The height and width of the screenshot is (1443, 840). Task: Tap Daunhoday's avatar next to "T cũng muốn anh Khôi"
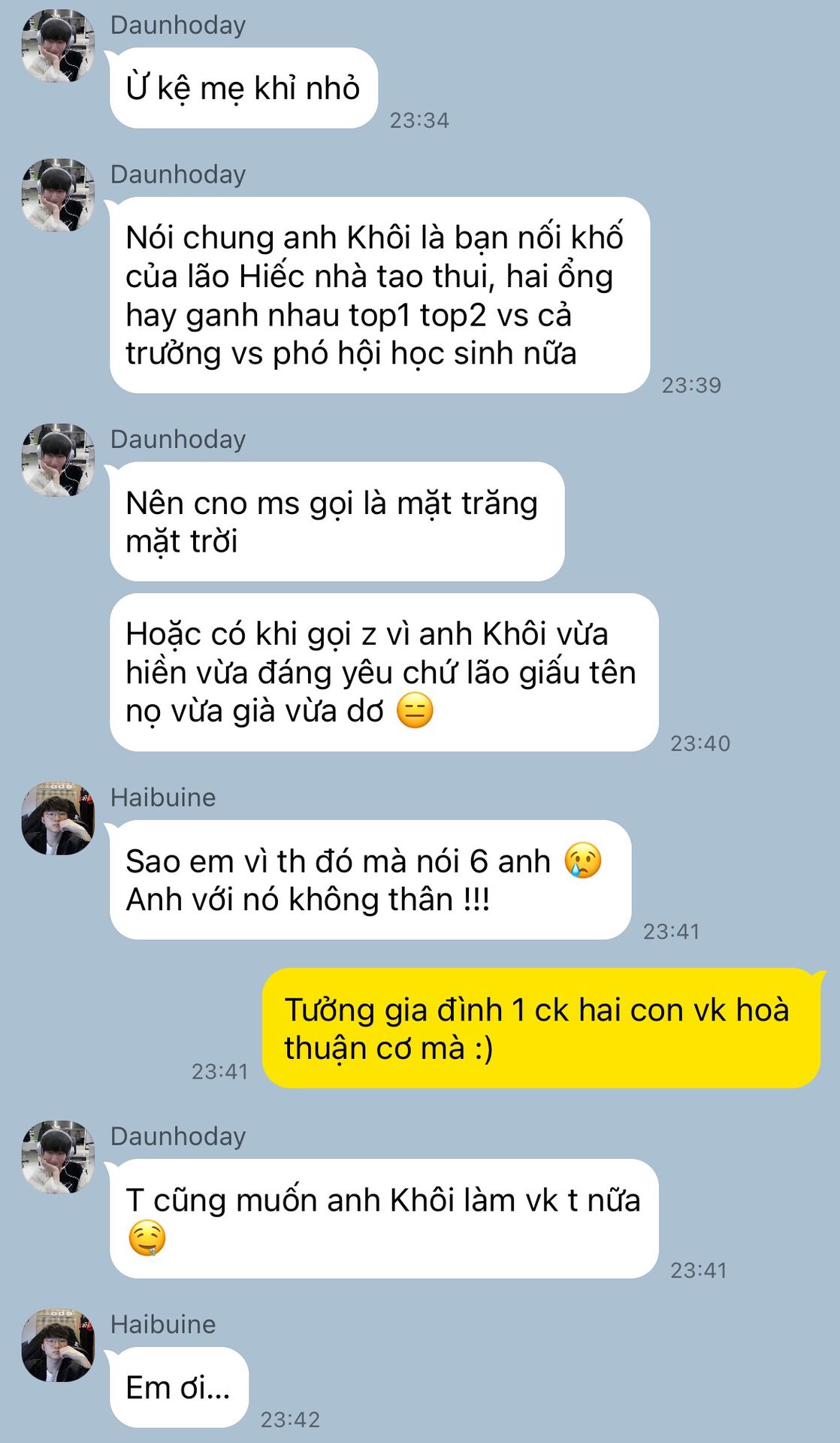point(58,1157)
